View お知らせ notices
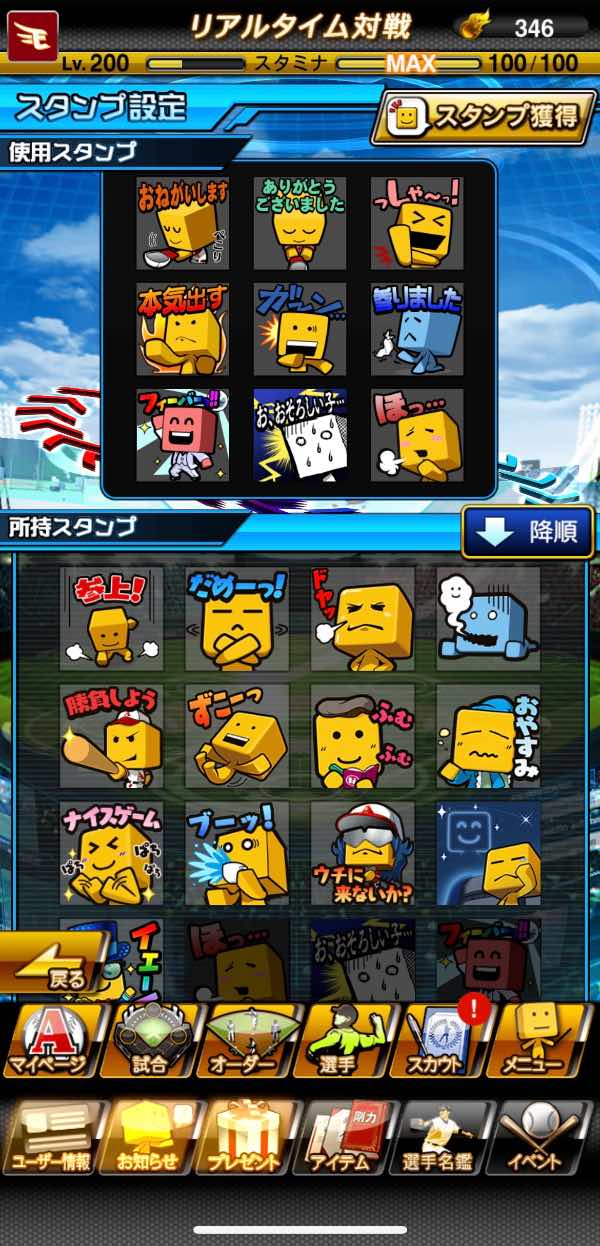Screen dimensions: 600x1246 [x=149, y=1136]
